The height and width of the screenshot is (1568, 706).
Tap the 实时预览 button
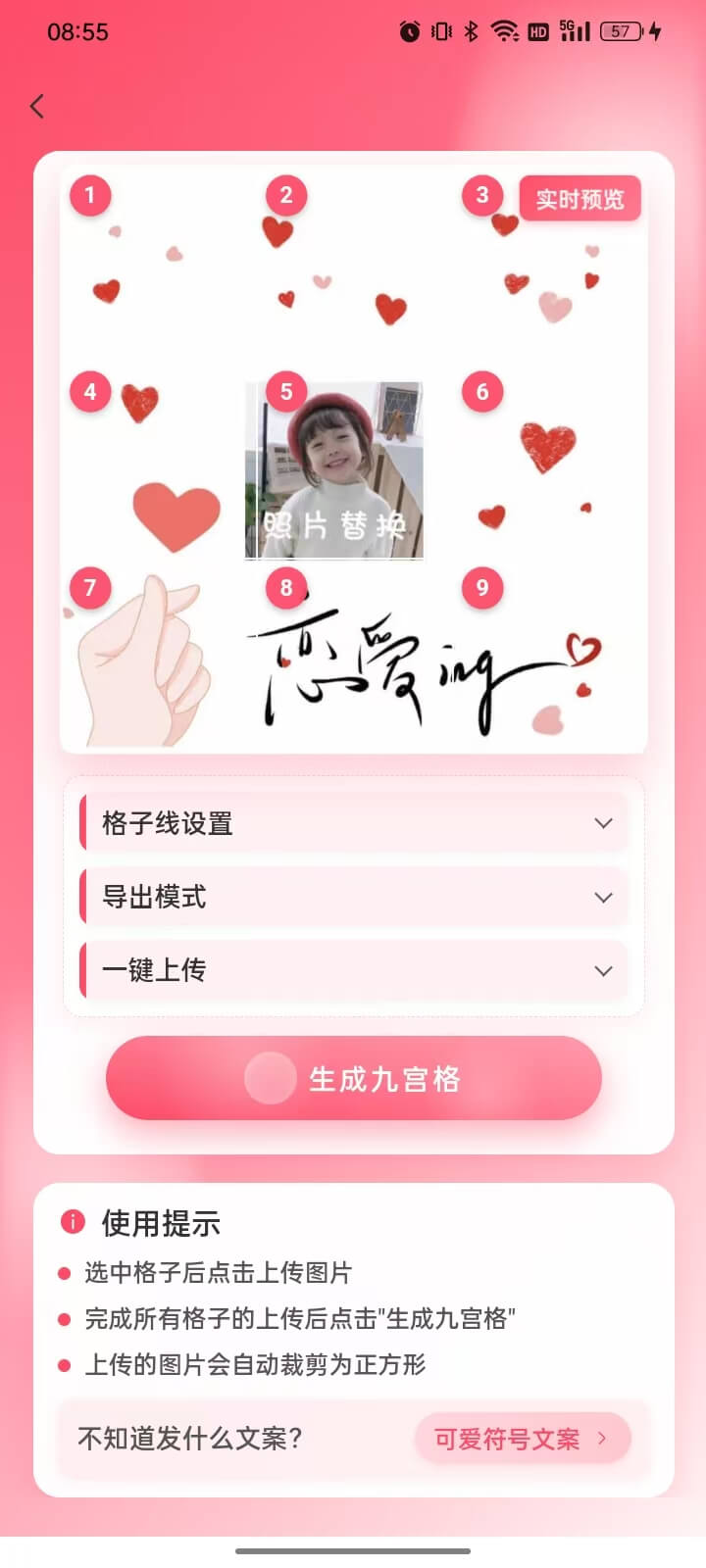[580, 199]
